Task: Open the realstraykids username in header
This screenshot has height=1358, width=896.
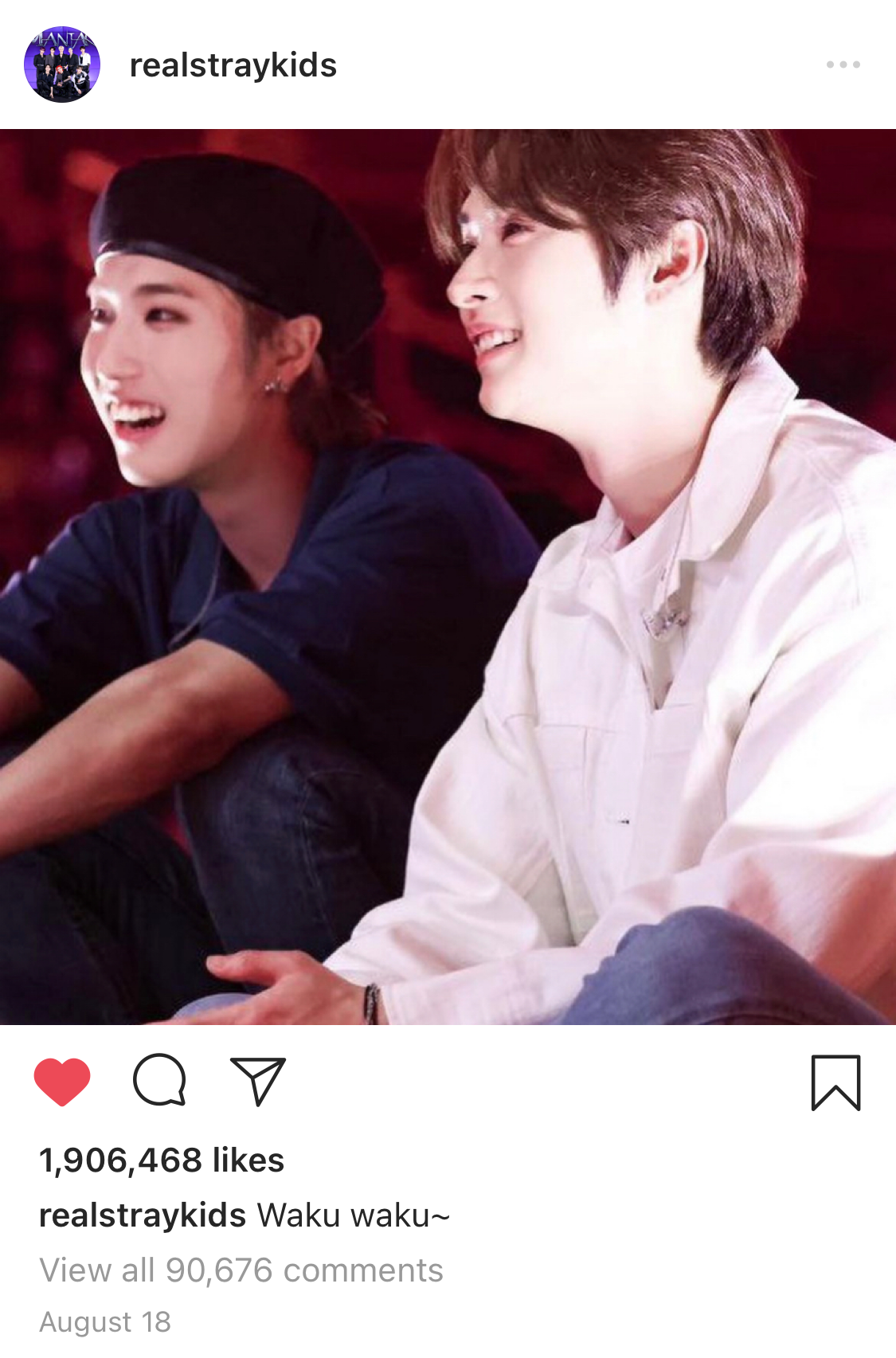Action: (233, 65)
